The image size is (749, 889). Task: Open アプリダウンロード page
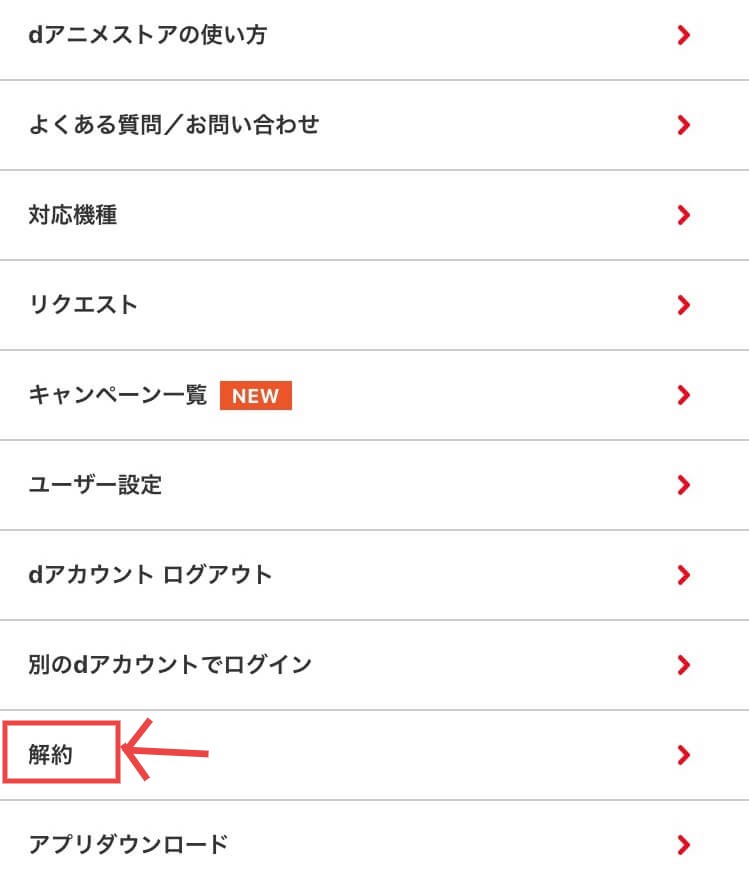point(129,844)
